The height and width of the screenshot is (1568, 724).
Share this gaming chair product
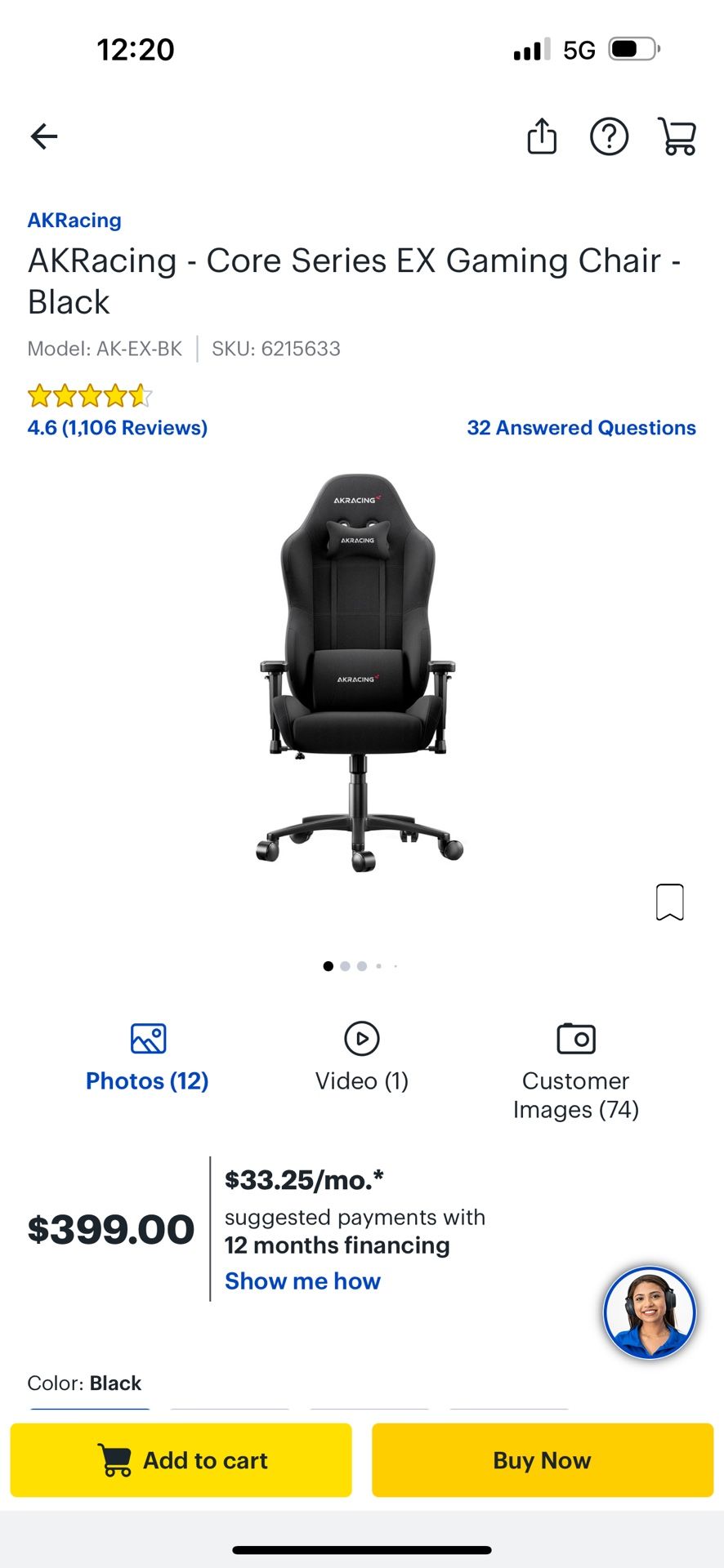point(542,136)
